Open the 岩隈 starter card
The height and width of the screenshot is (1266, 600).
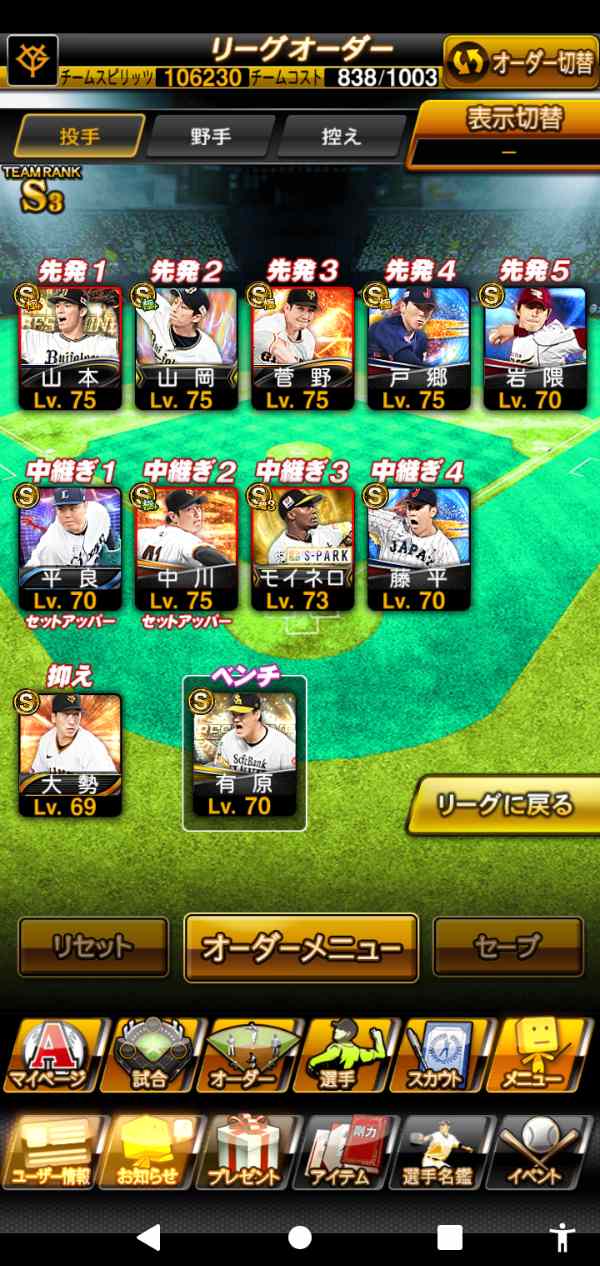click(534, 347)
